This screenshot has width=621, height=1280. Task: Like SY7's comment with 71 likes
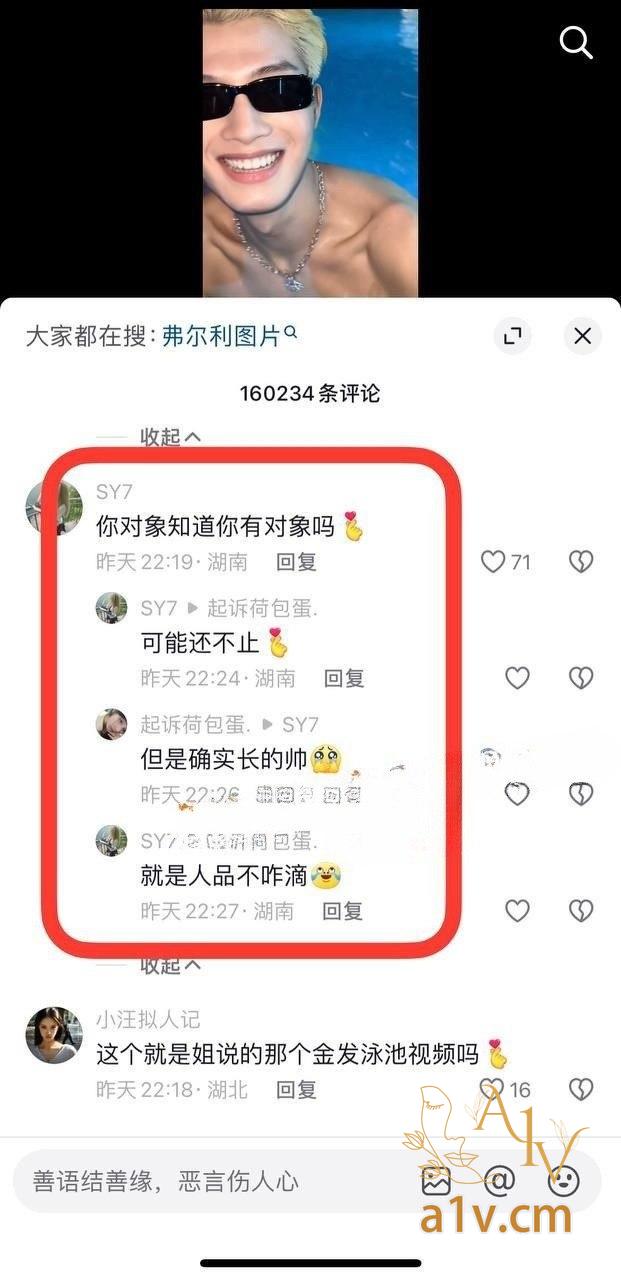[x=494, y=562]
